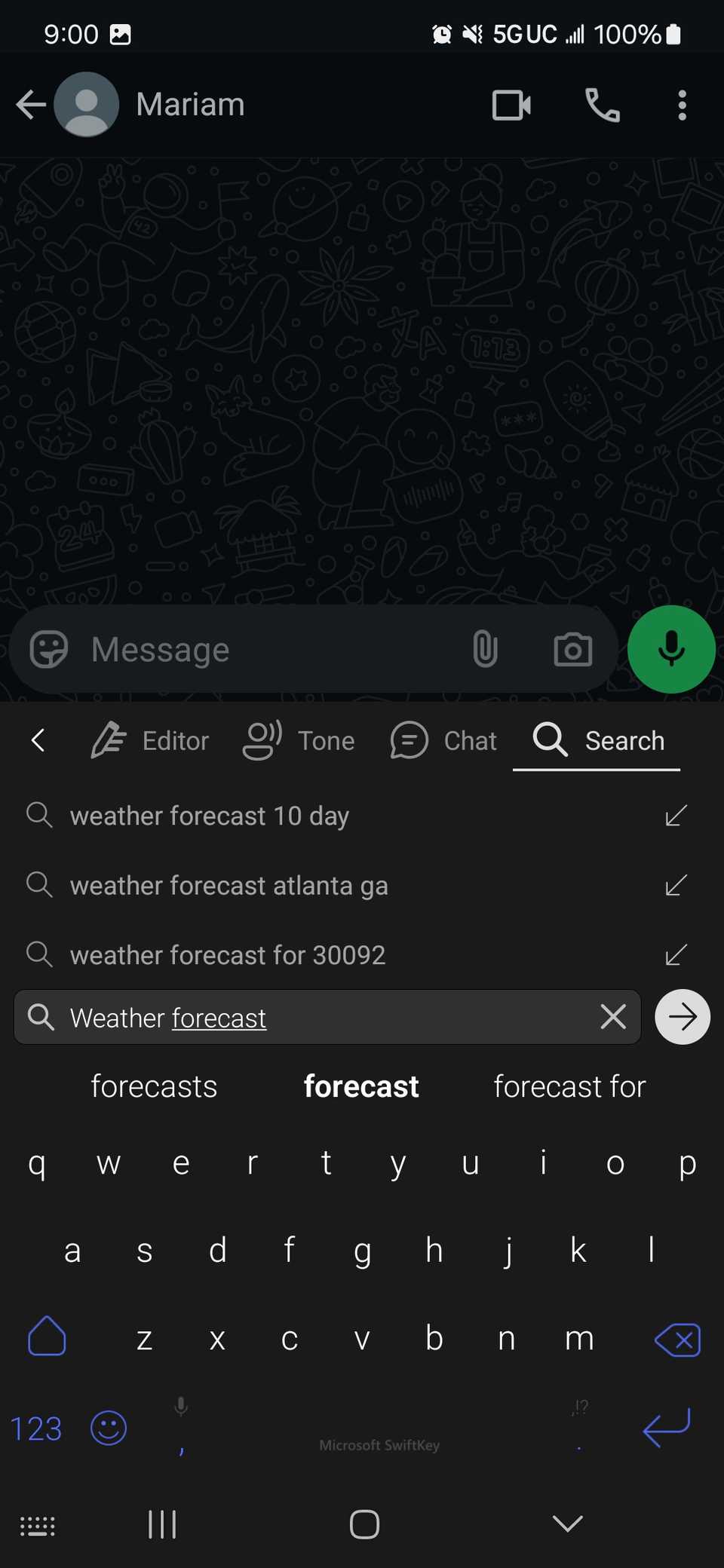The image size is (724, 1568).
Task: Select the 'forecast for' word prediction
Action: click(569, 1086)
